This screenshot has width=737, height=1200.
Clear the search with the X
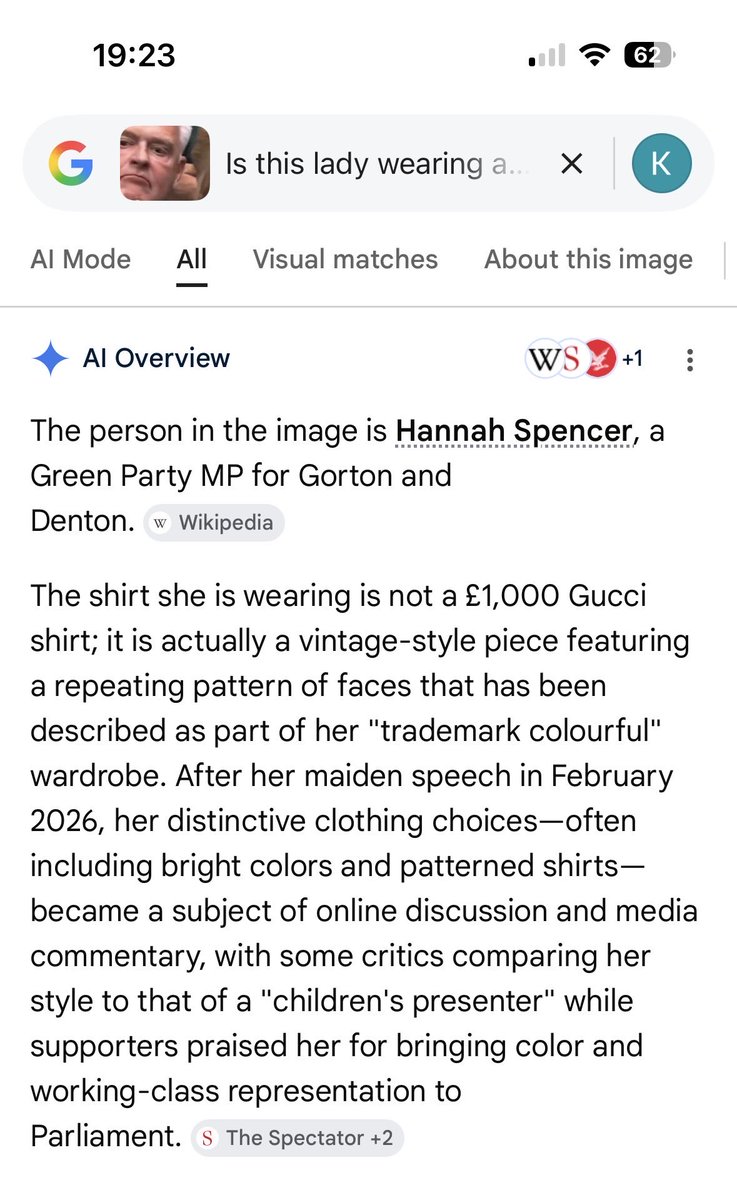click(x=571, y=163)
